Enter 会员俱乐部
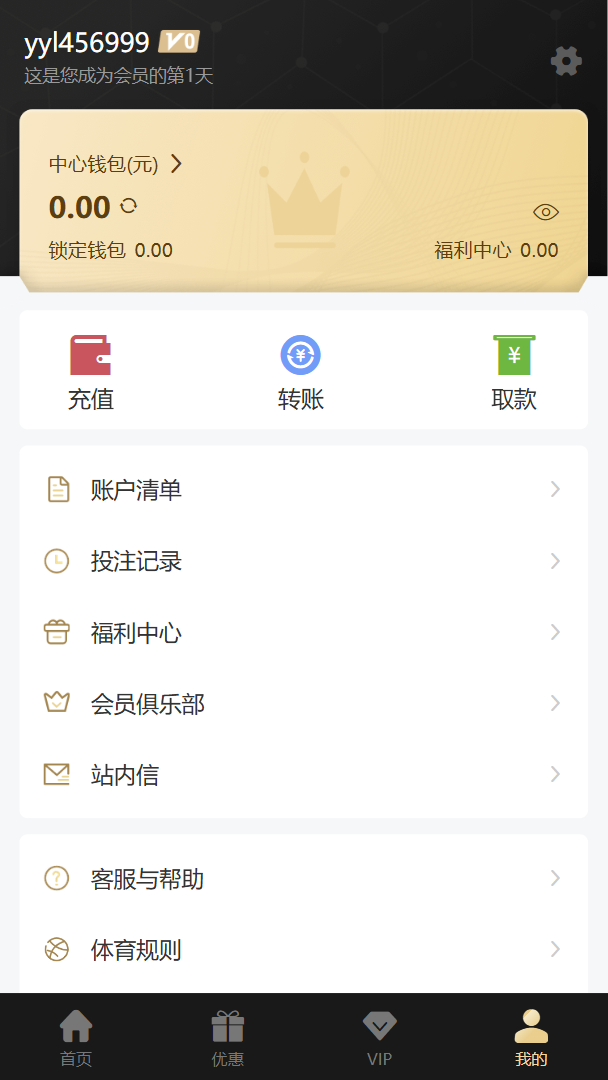The width and height of the screenshot is (608, 1080). pos(304,703)
